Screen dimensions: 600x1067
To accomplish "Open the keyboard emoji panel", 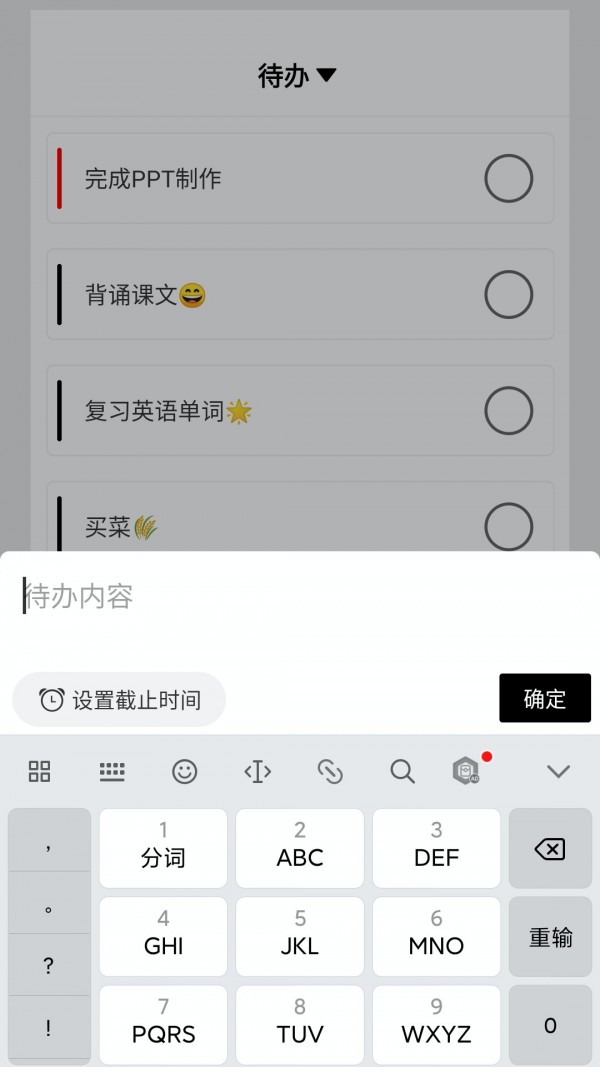I will pyautogui.click(x=184, y=772).
